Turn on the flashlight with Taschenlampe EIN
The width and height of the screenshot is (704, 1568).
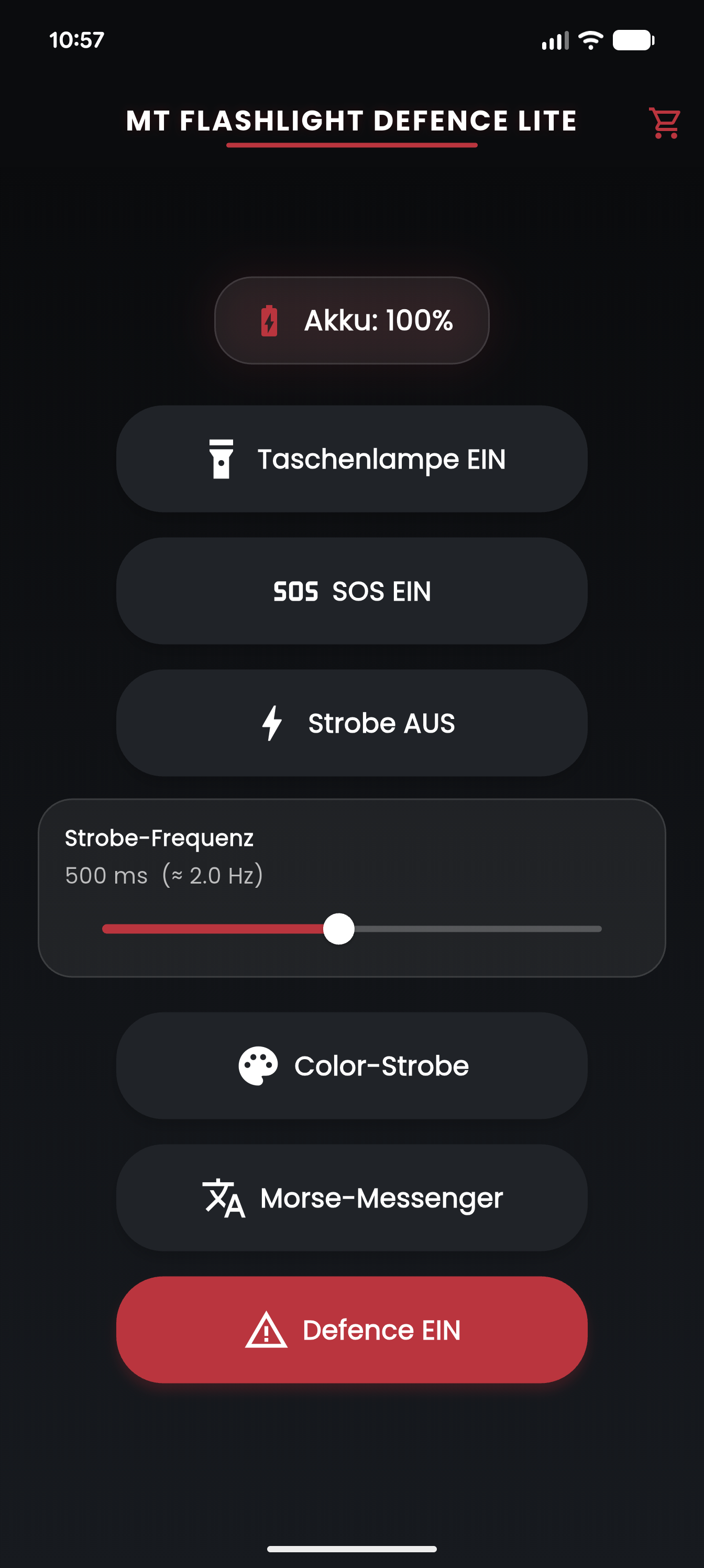coord(351,459)
